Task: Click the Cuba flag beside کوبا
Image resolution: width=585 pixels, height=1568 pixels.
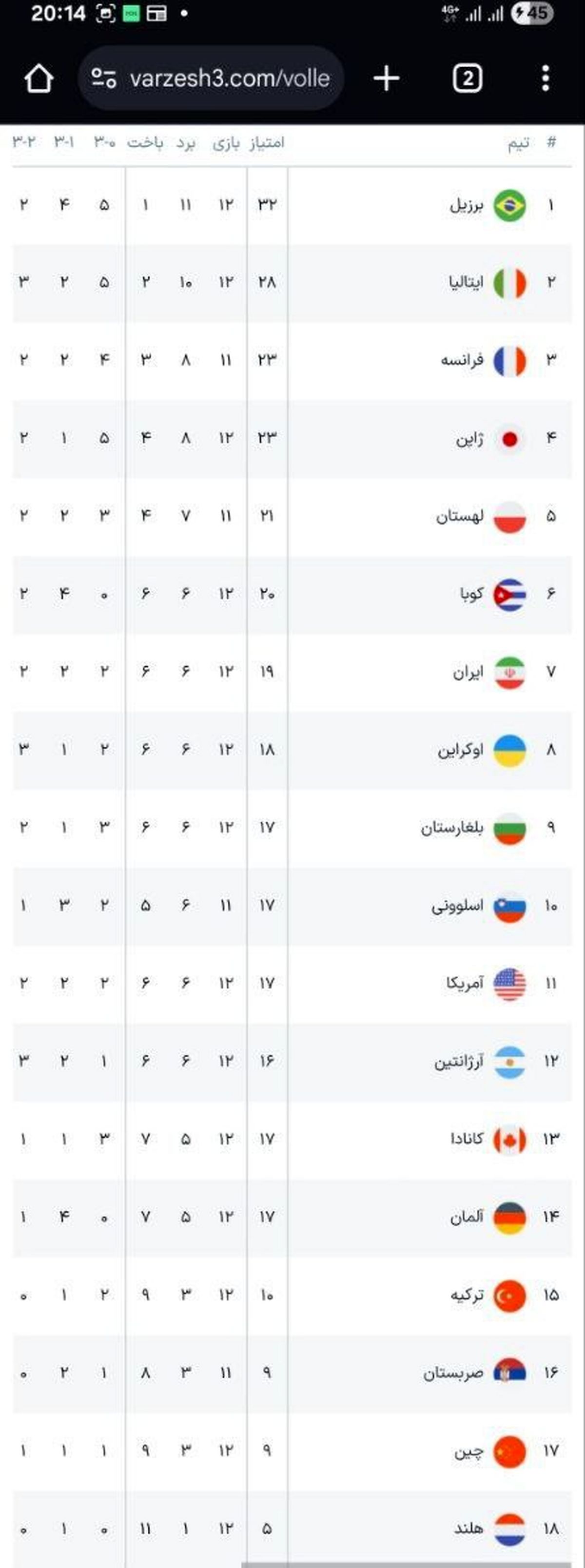Action: pos(509,594)
